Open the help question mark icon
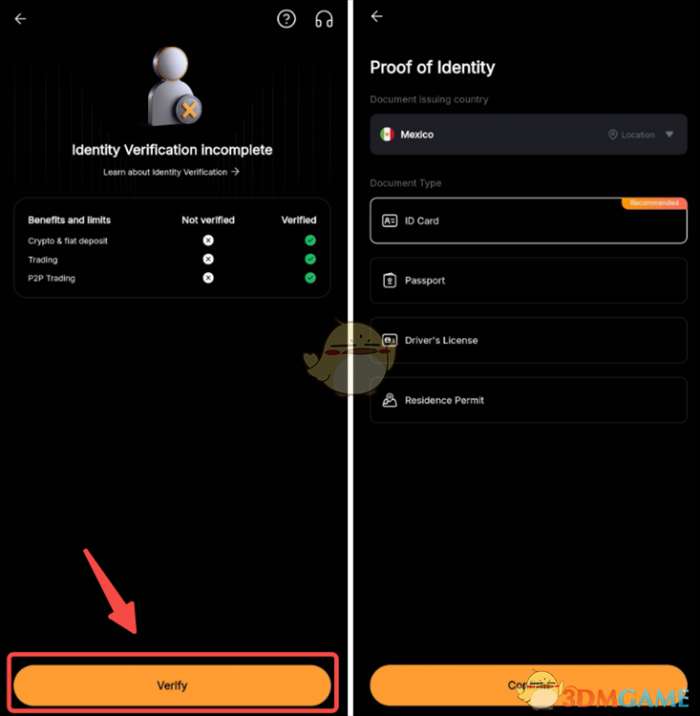Viewport: 700px width, 716px height. (287, 19)
